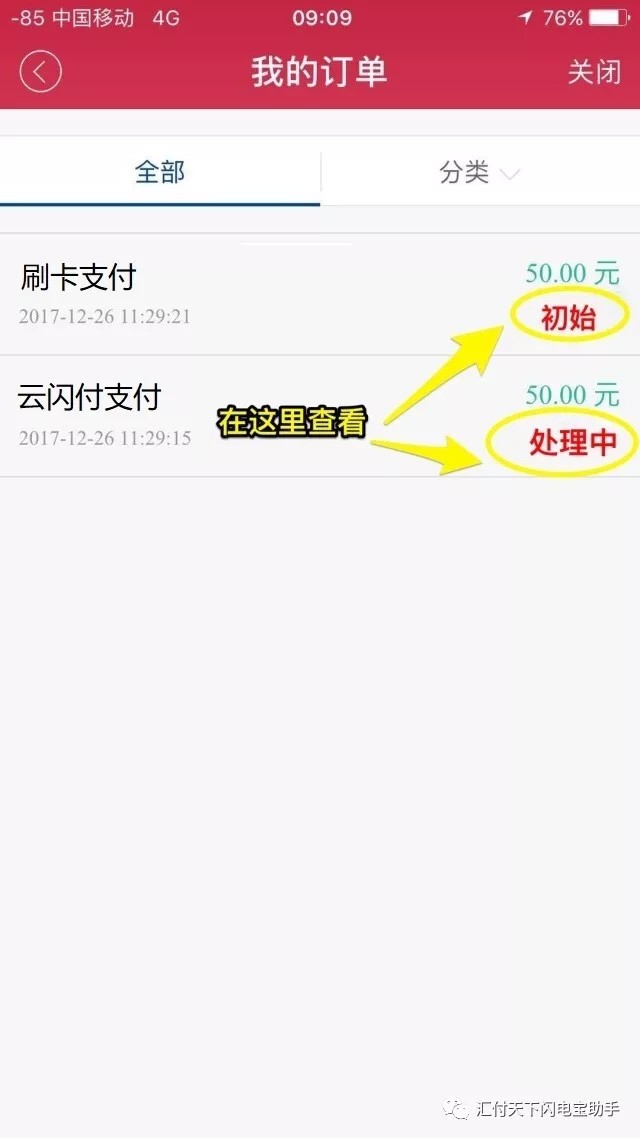Image resolution: width=640 pixels, height=1138 pixels.
Task: Switch to the 全部 tab
Action: 160,172
